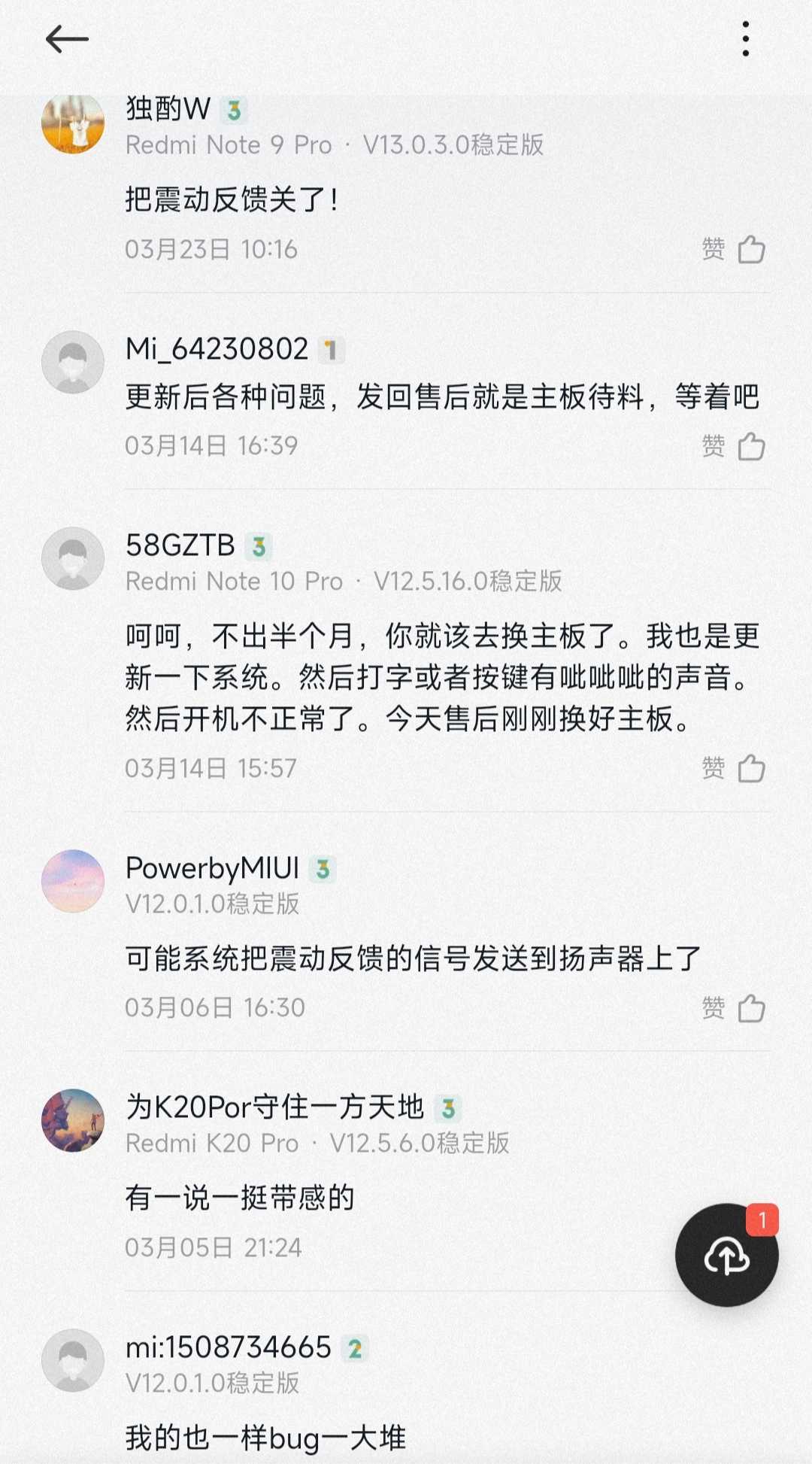
Task: View 58GZTB's profile avatar
Action: [x=73, y=558]
